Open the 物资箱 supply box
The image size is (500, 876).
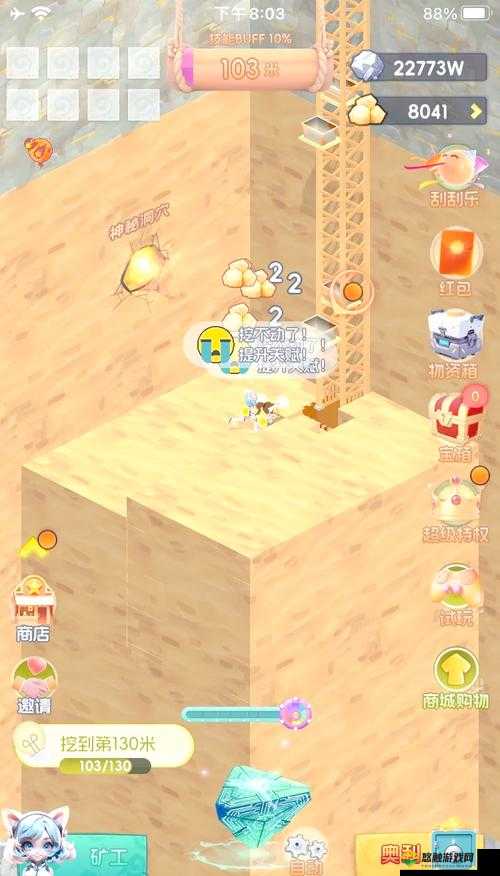tap(455, 342)
